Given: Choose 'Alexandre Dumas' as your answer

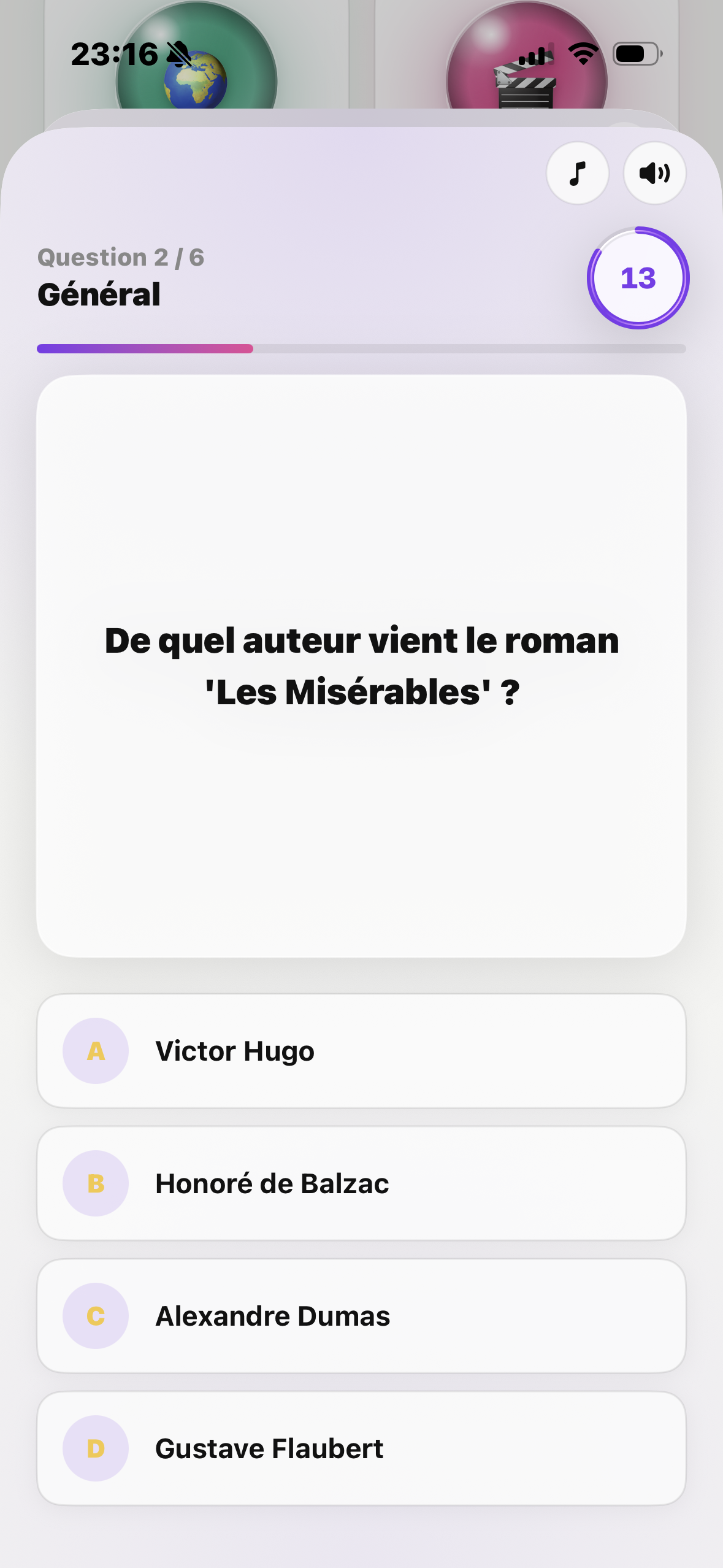Looking at the screenshot, I should coord(361,1315).
